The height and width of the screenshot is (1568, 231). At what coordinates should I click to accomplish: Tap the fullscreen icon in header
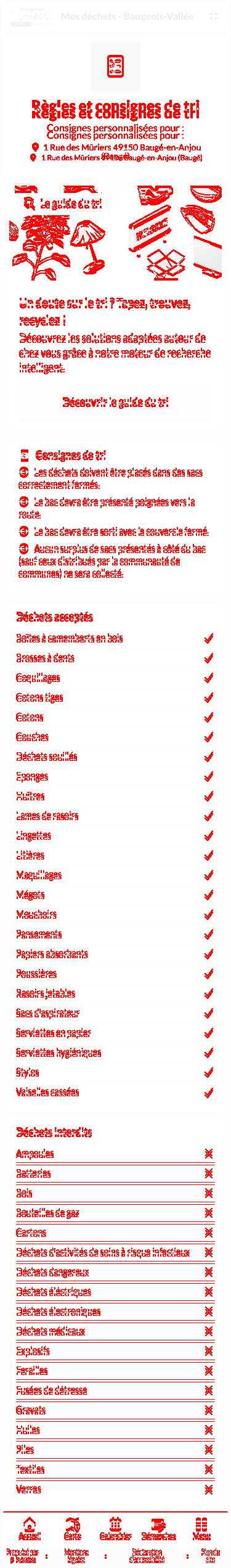[214, 16]
